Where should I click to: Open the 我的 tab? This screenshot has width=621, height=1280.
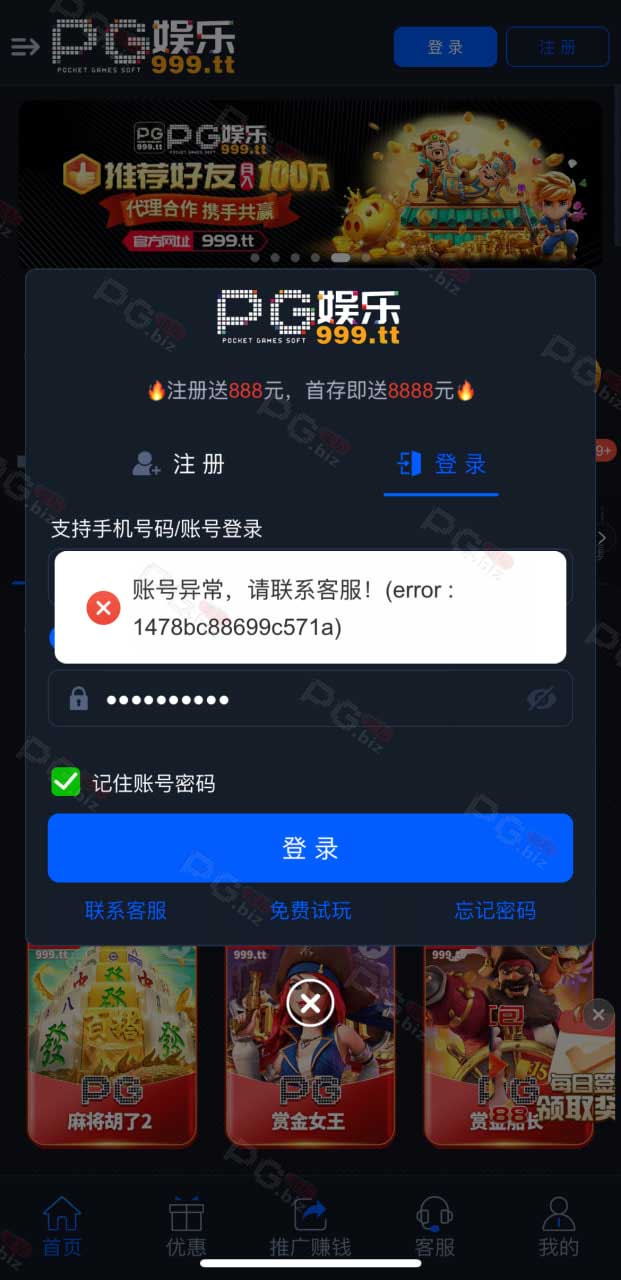click(559, 1226)
